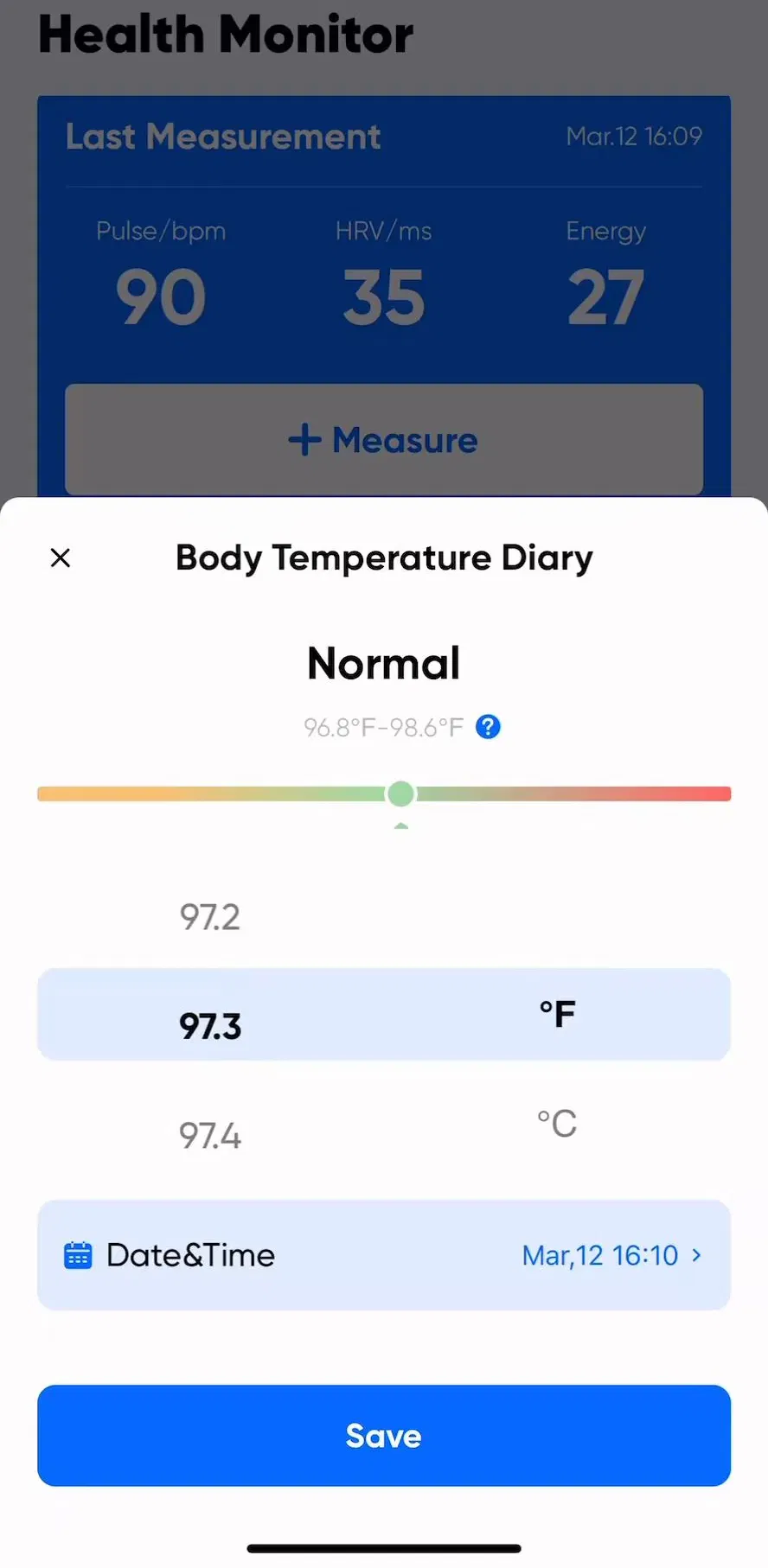The width and height of the screenshot is (768, 1568).
Task: Tap the temperature scale slider handle
Action: pos(400,794)
